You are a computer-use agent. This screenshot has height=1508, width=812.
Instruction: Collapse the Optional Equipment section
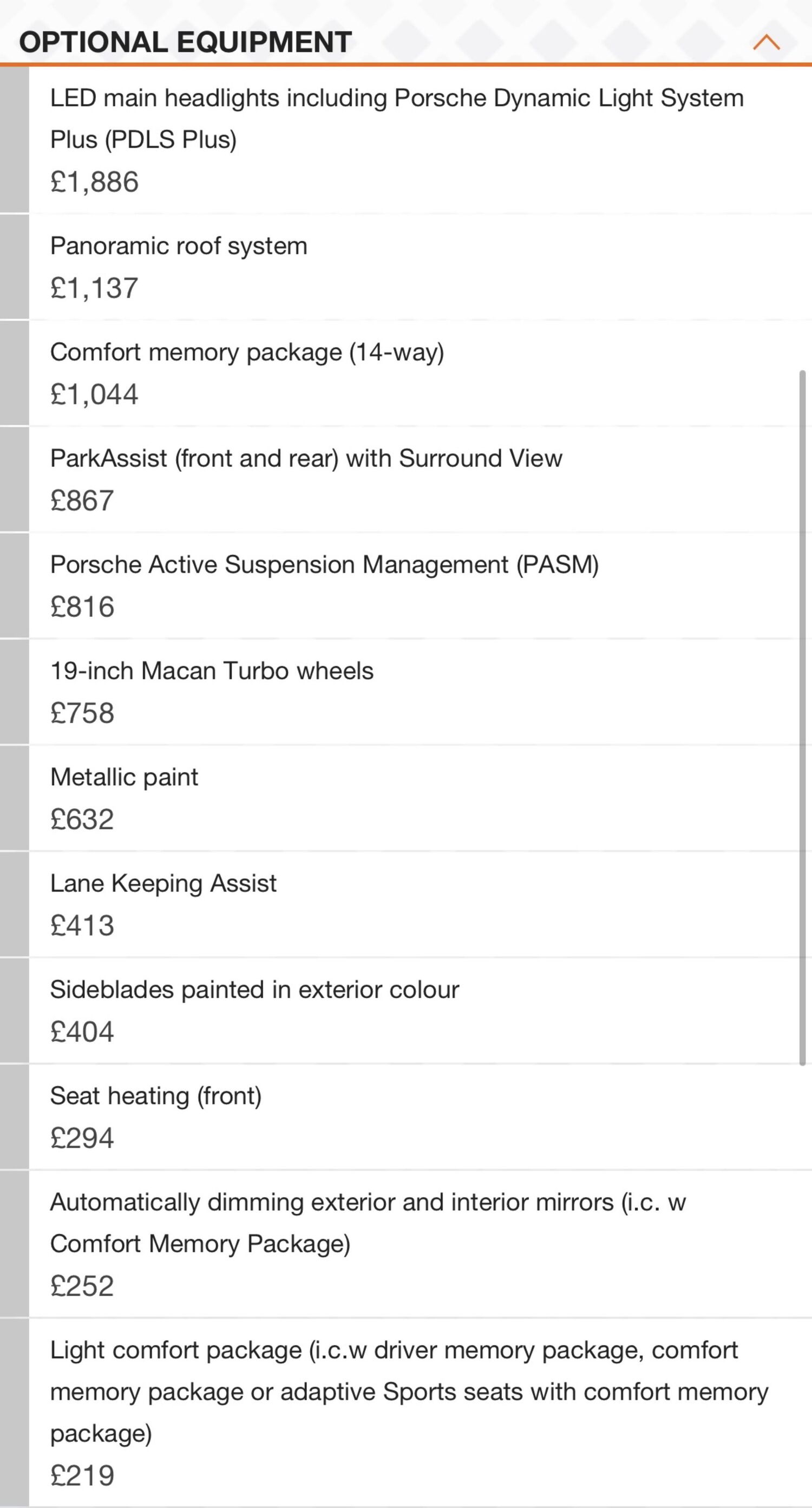(767, 42)
